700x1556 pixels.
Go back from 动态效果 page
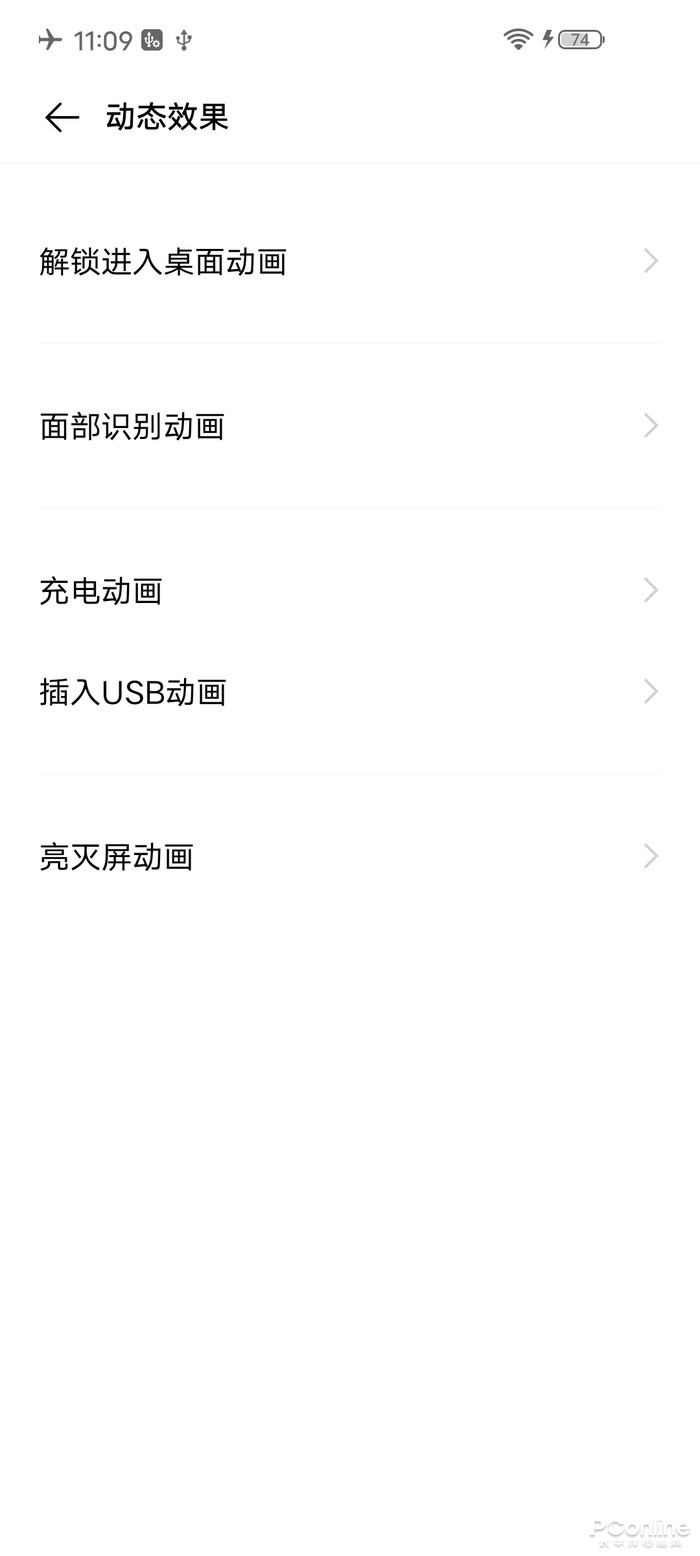tap(61, 118)
